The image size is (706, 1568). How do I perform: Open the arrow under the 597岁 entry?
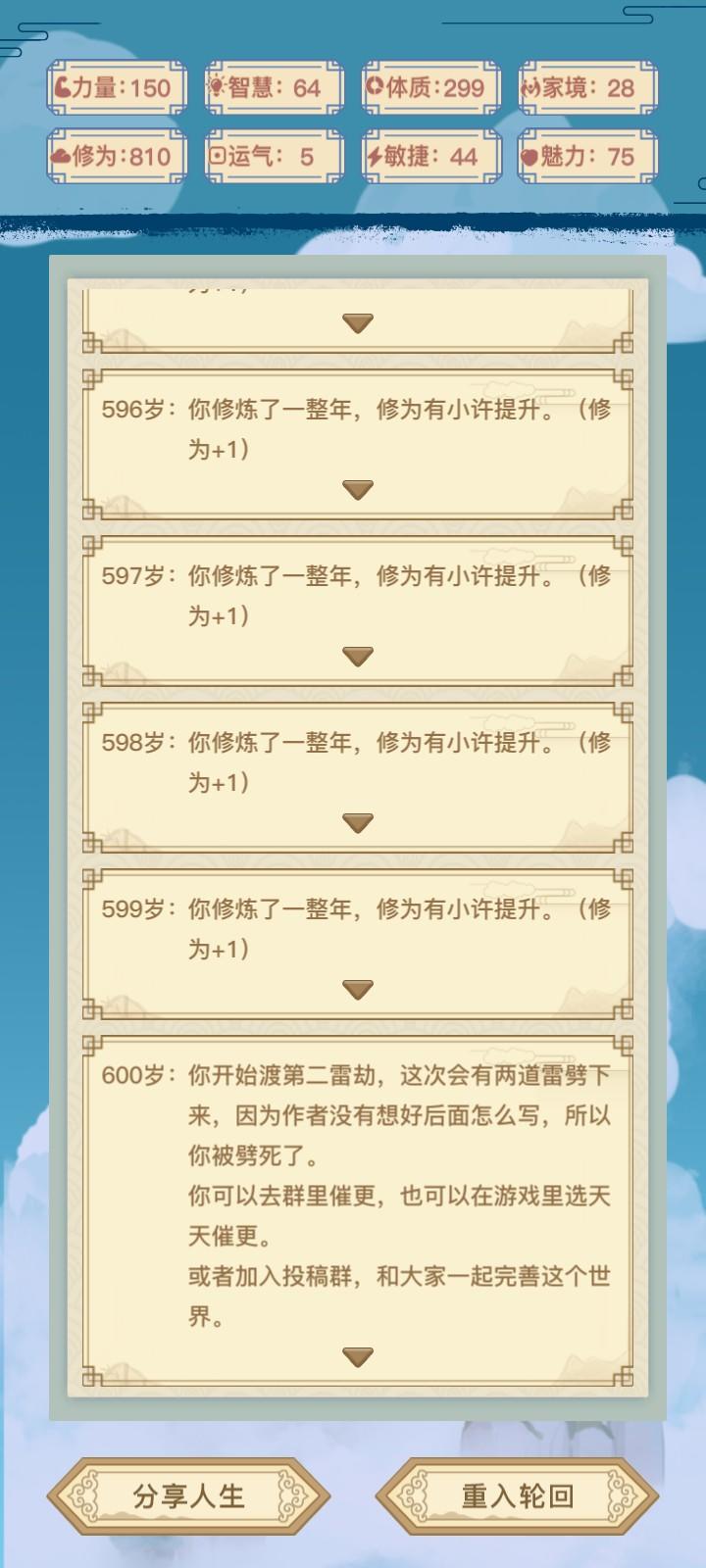click(357, 655)
